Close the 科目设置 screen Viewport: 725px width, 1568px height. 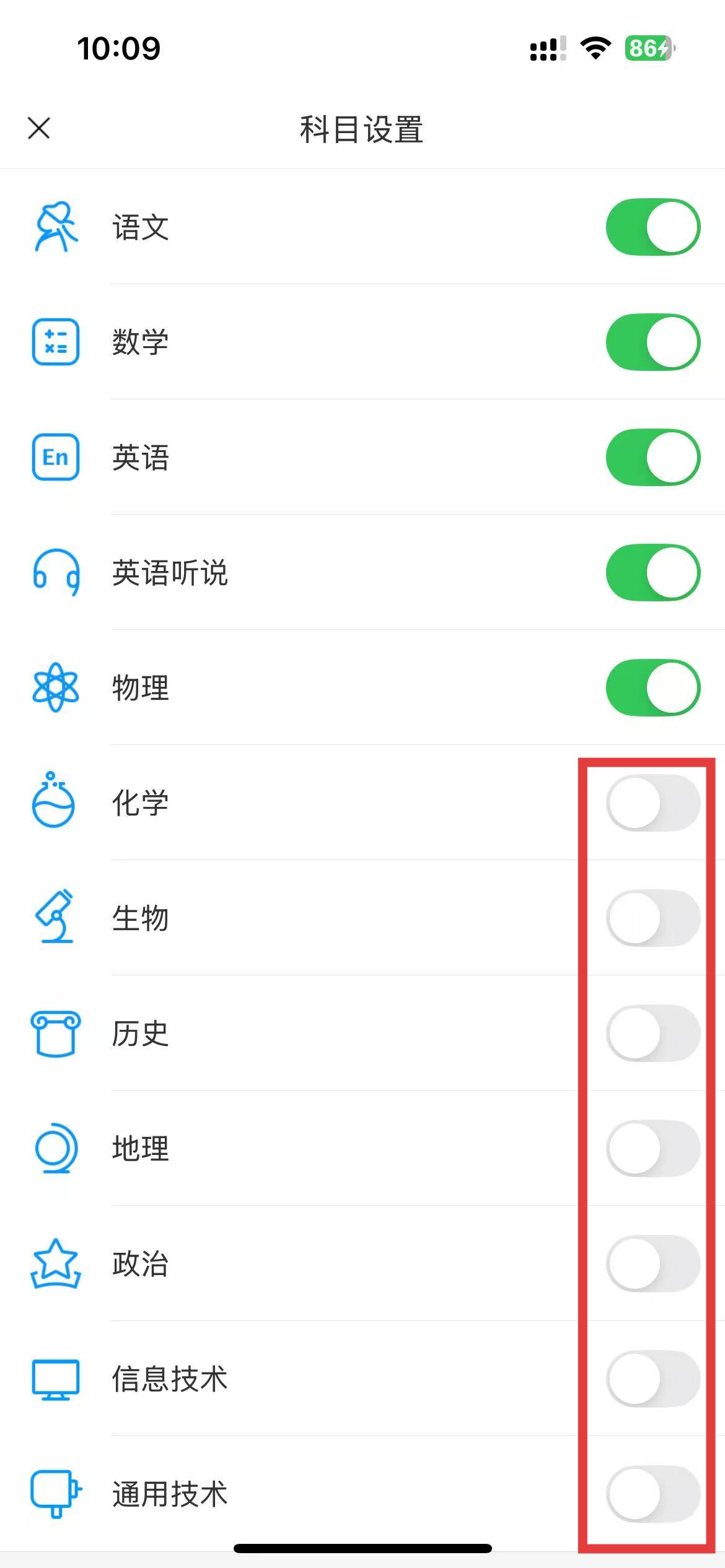pos(39,129)
